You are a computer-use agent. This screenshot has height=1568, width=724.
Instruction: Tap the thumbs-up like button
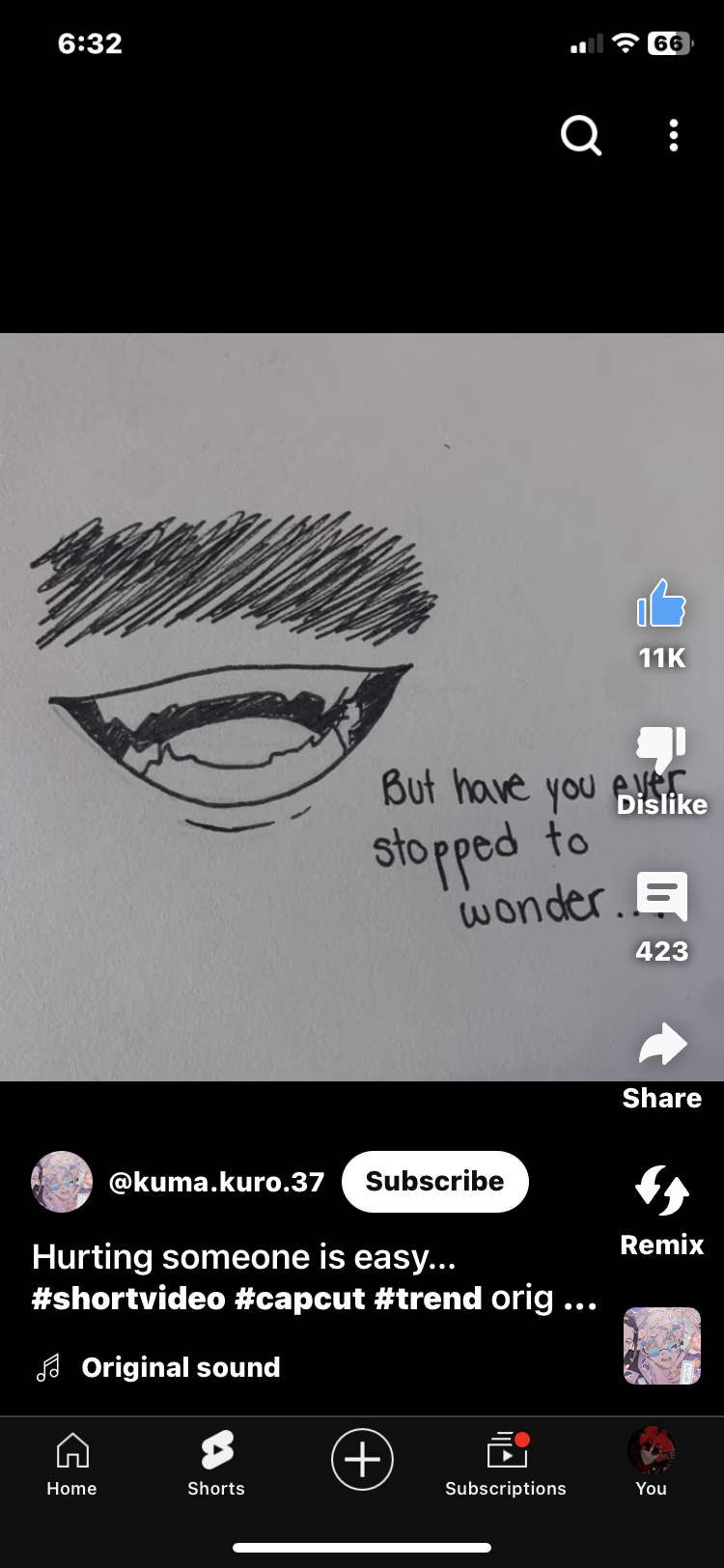point(661,604)
